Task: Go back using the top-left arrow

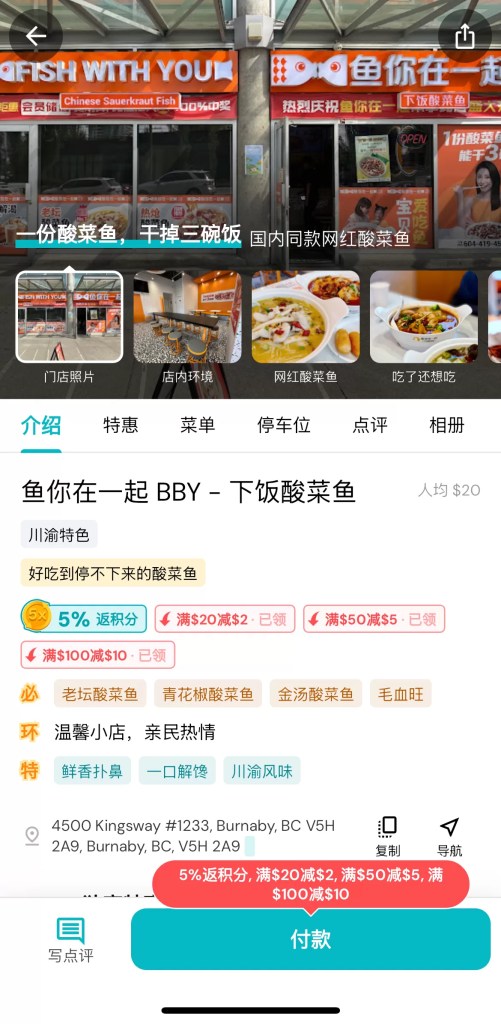Action: click(36, 36)
